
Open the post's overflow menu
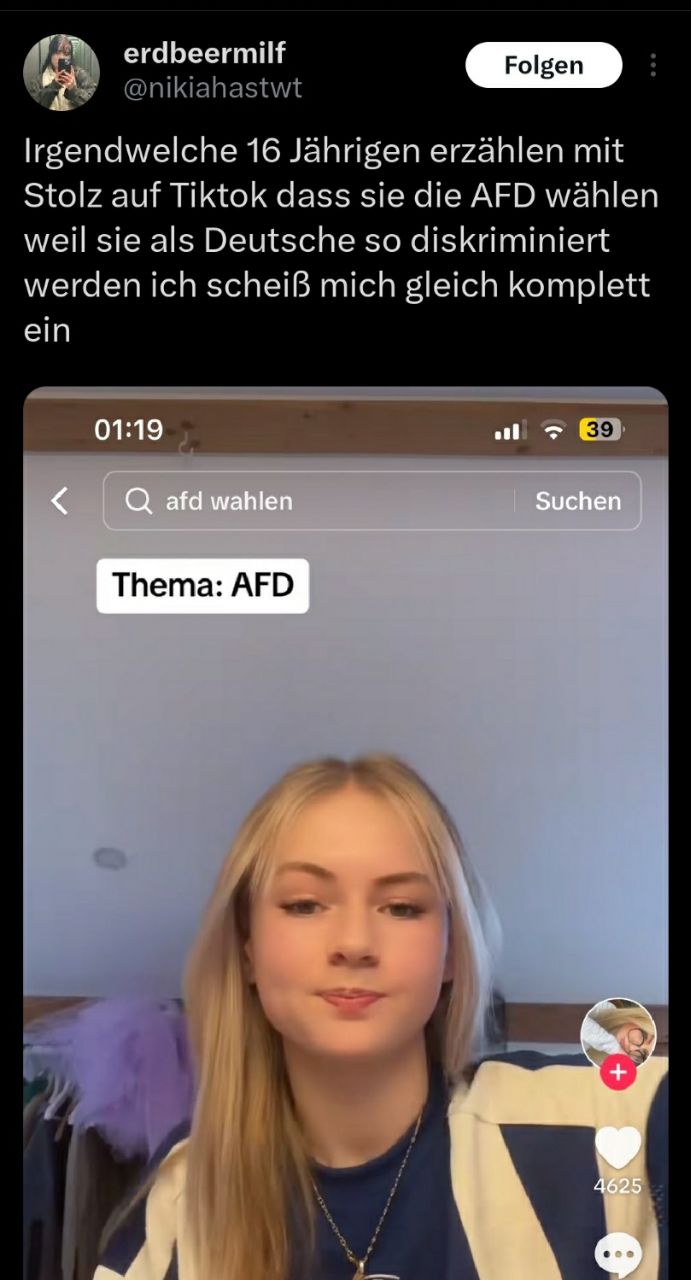click(653, 66)
